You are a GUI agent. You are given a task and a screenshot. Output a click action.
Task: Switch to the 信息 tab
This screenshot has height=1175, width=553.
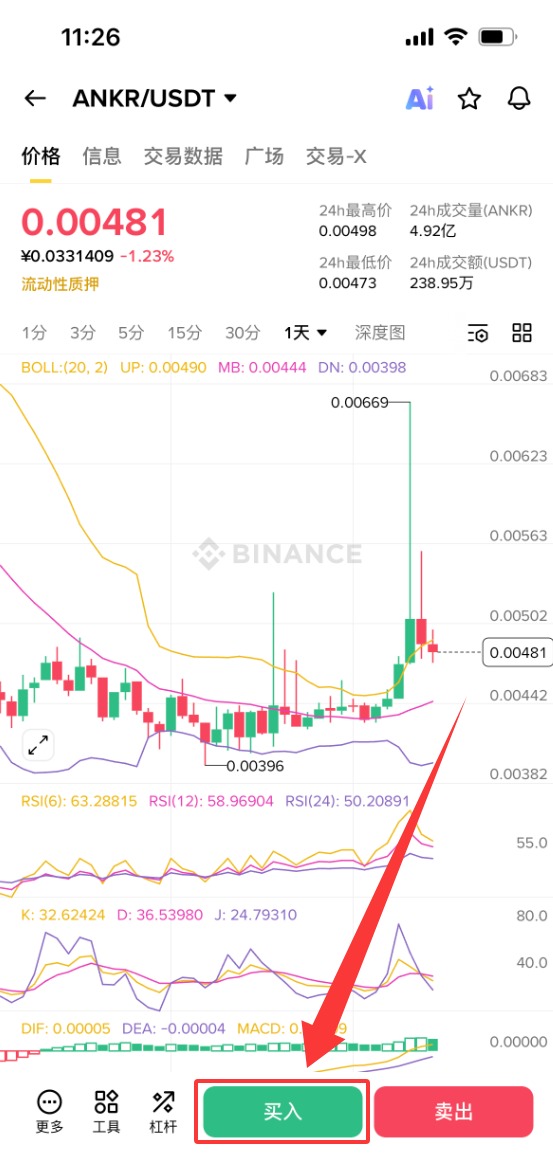(102, 156)
